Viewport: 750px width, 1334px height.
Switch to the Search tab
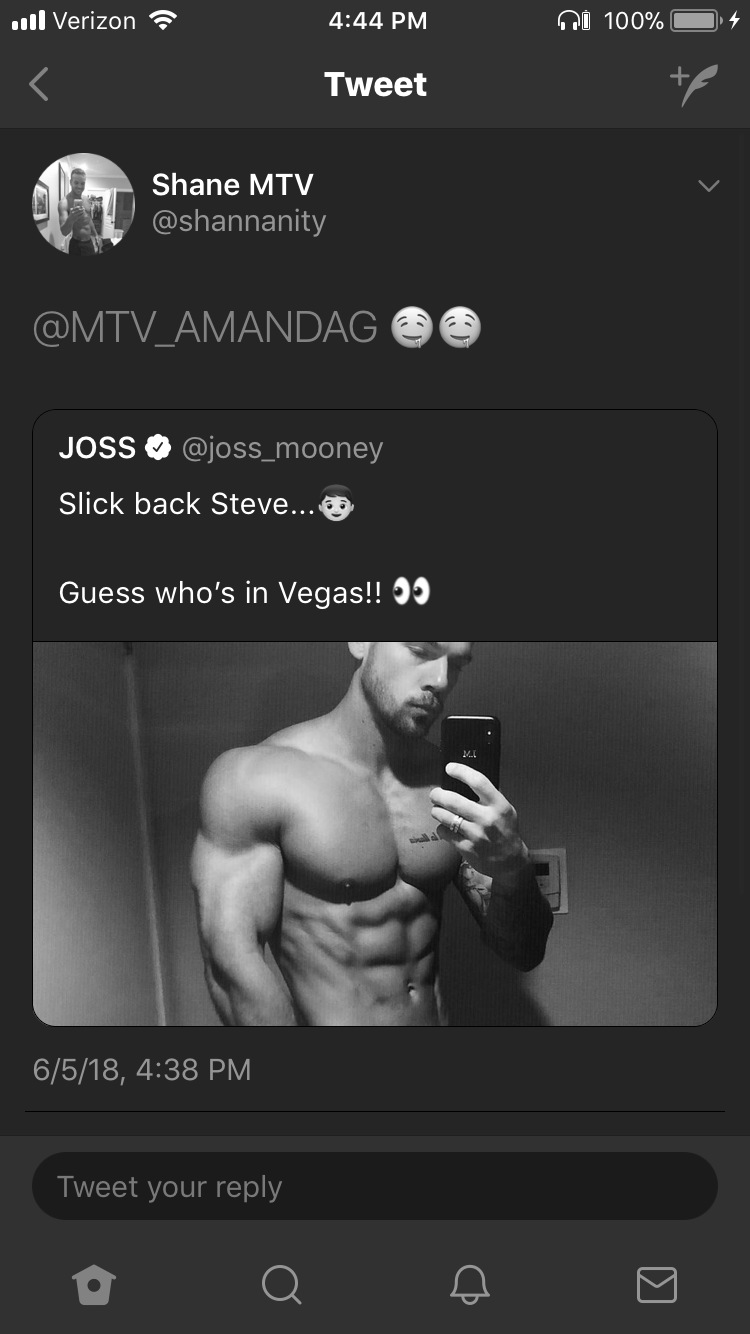coord(281,1284)
